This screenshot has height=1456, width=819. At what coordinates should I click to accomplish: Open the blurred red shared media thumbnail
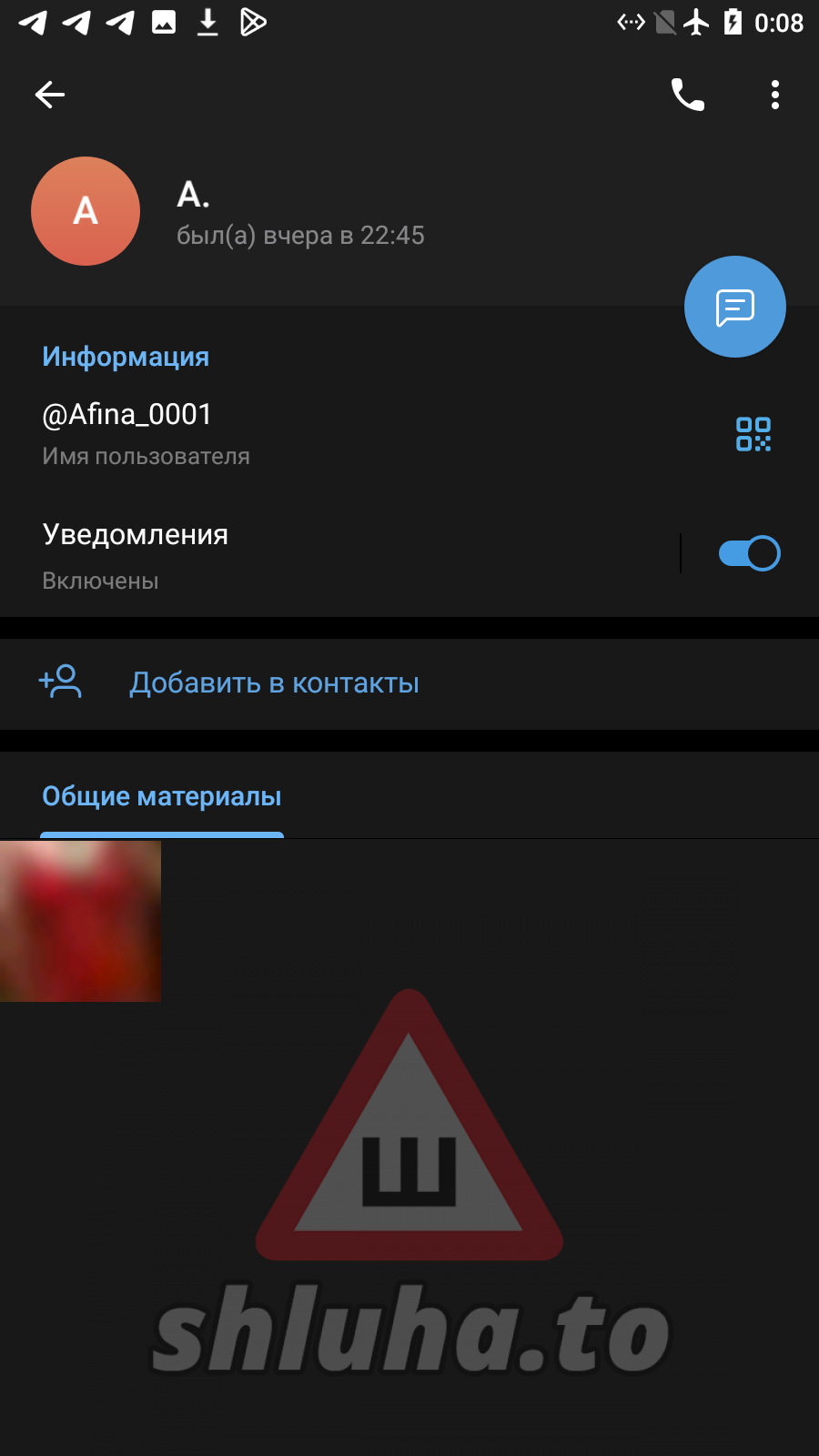click(81, 921)
